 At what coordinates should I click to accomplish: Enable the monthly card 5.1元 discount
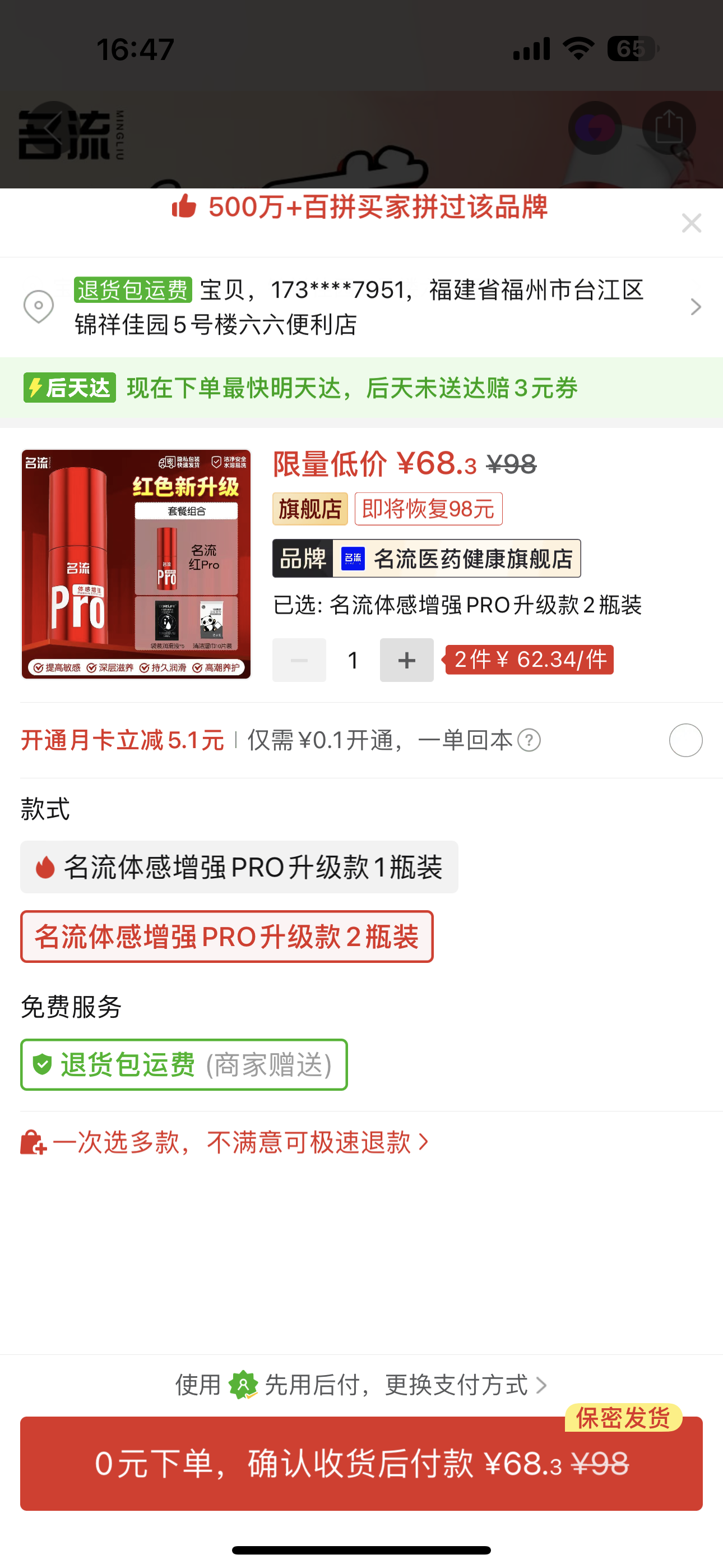click(x=685, y=740)
